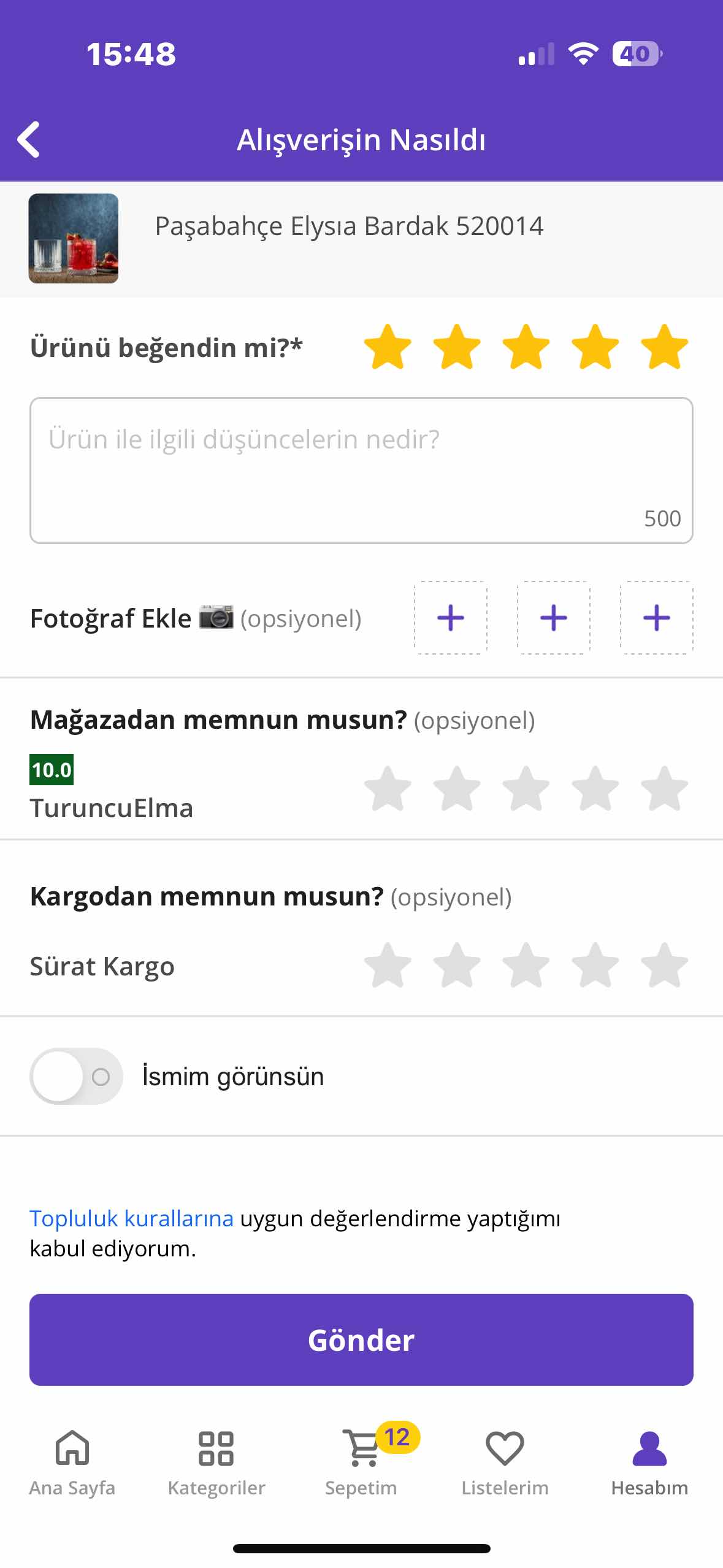
Task: Add a photo in the first slot
Action: [450, 618]
